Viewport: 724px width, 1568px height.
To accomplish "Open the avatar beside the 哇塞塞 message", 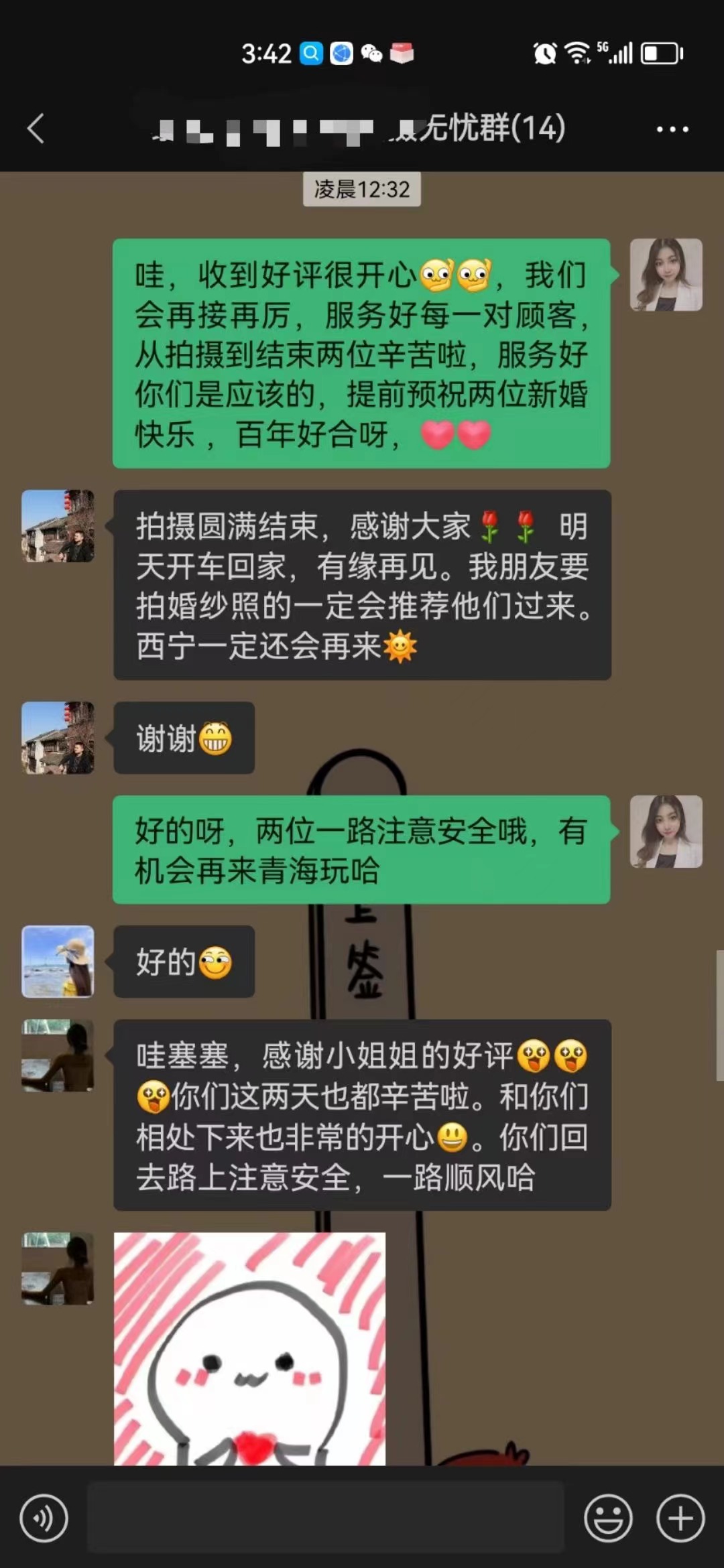I will [58, 1055].
